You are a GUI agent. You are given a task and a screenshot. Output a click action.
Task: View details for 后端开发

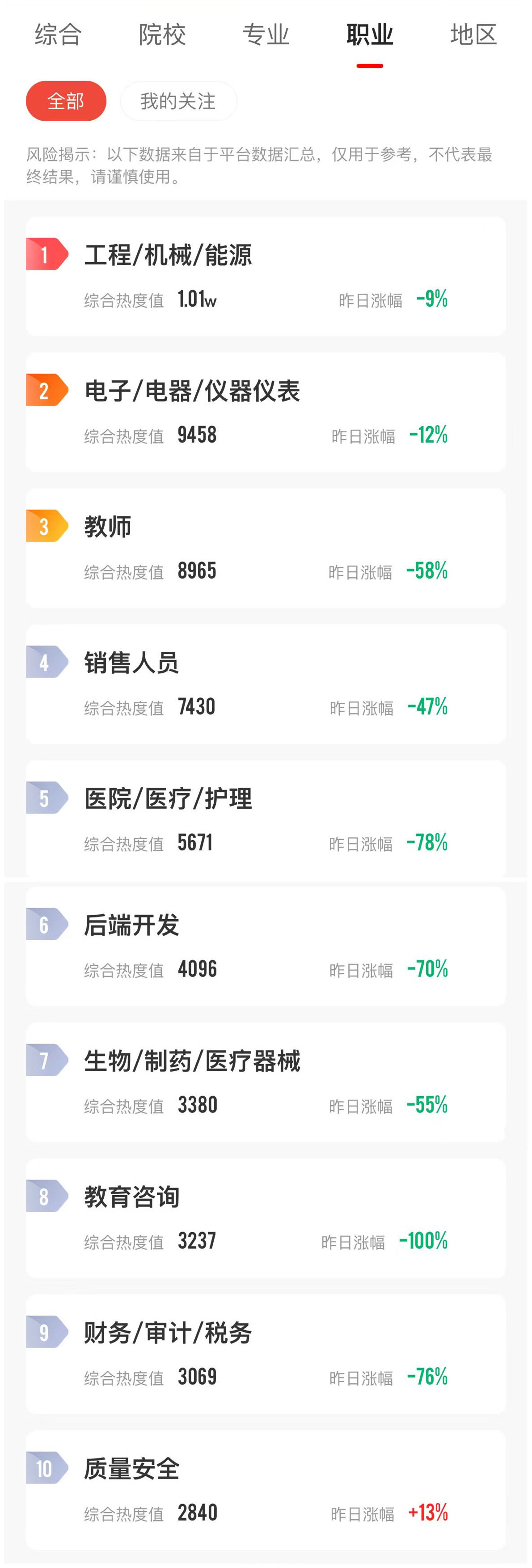pos(266,946)
